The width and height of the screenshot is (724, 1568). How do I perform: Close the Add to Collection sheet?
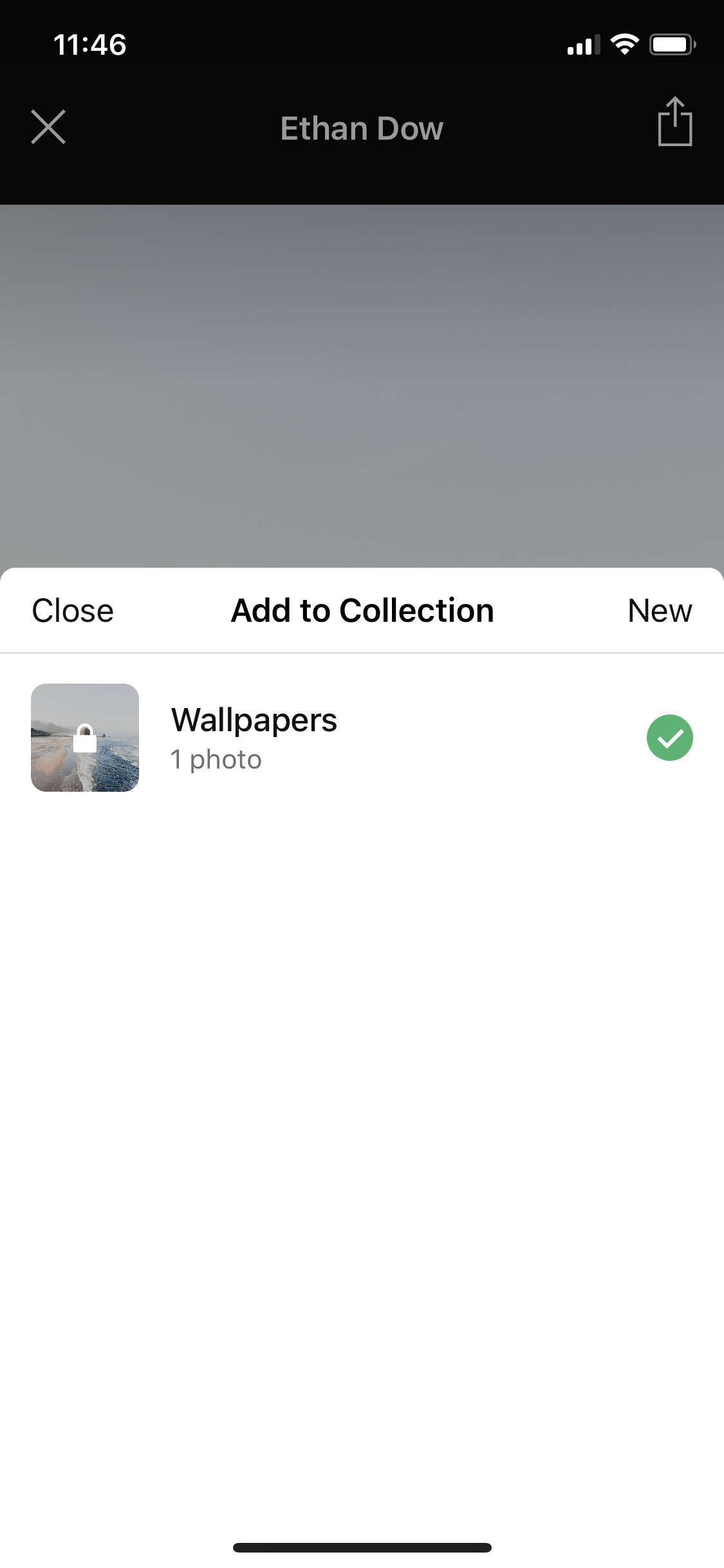(x=73, y=610)
